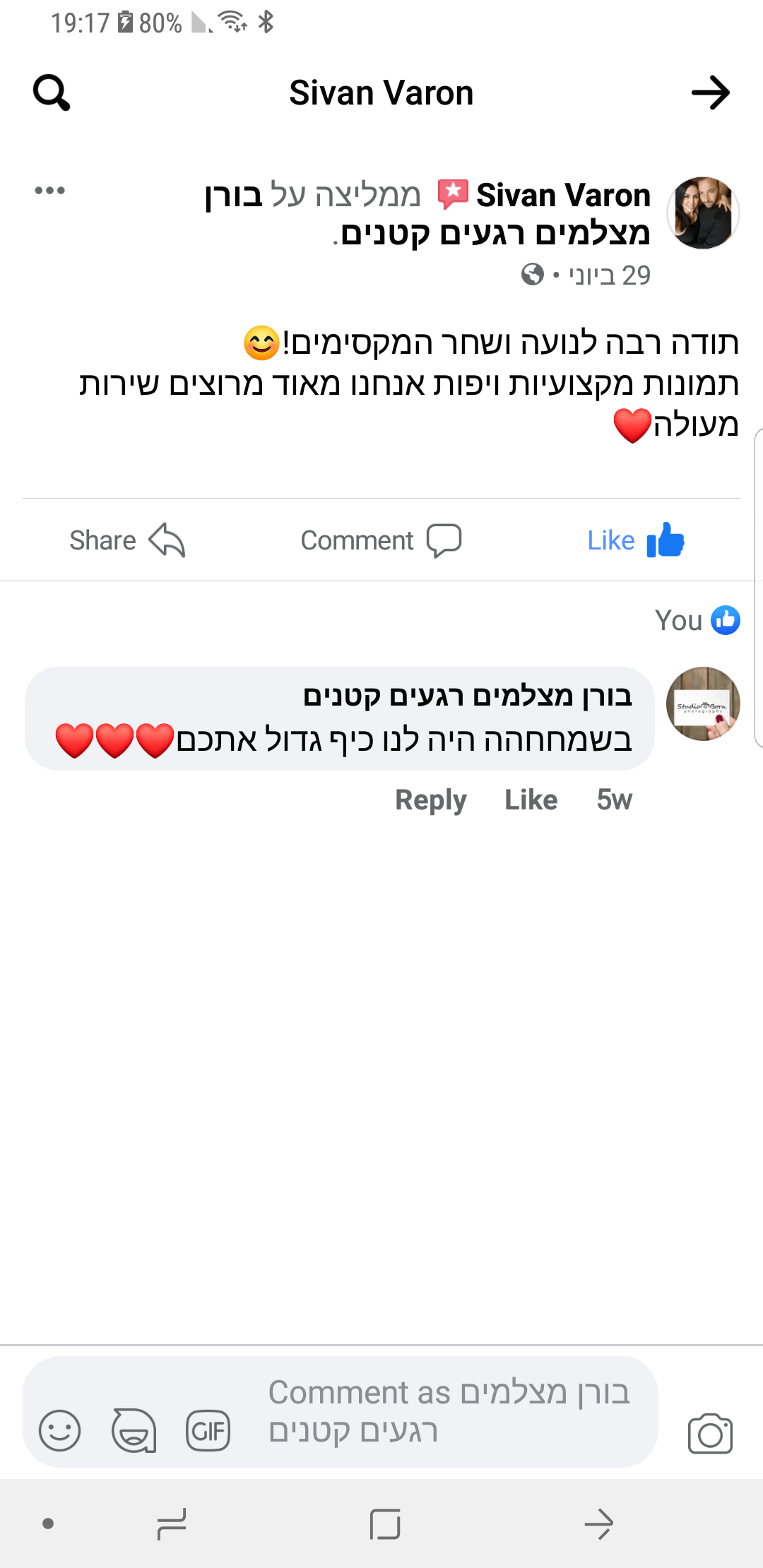Tap the post's Like button
This screenshot has width=763, height=1568.
635,540
